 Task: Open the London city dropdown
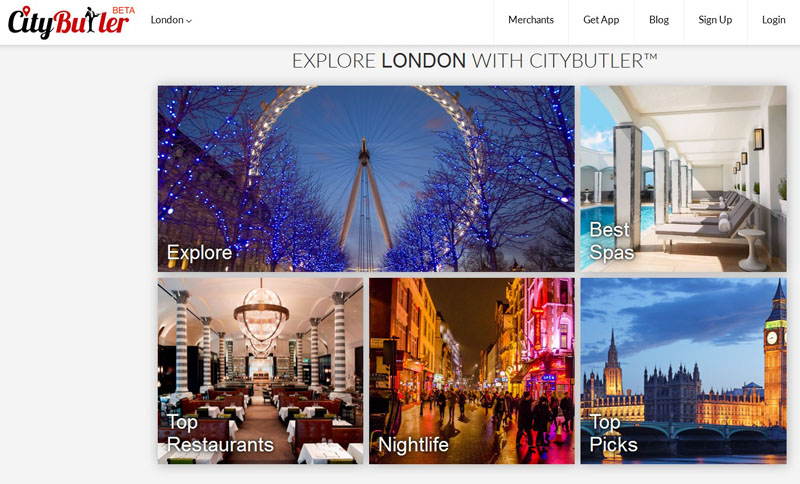point(171,20)
